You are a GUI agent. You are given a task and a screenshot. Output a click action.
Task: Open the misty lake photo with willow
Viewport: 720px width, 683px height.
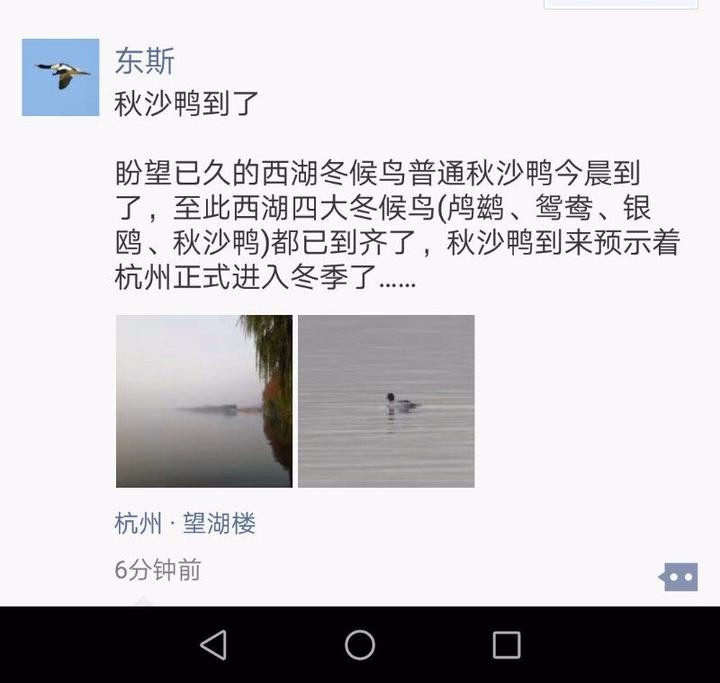click(204, 401)
